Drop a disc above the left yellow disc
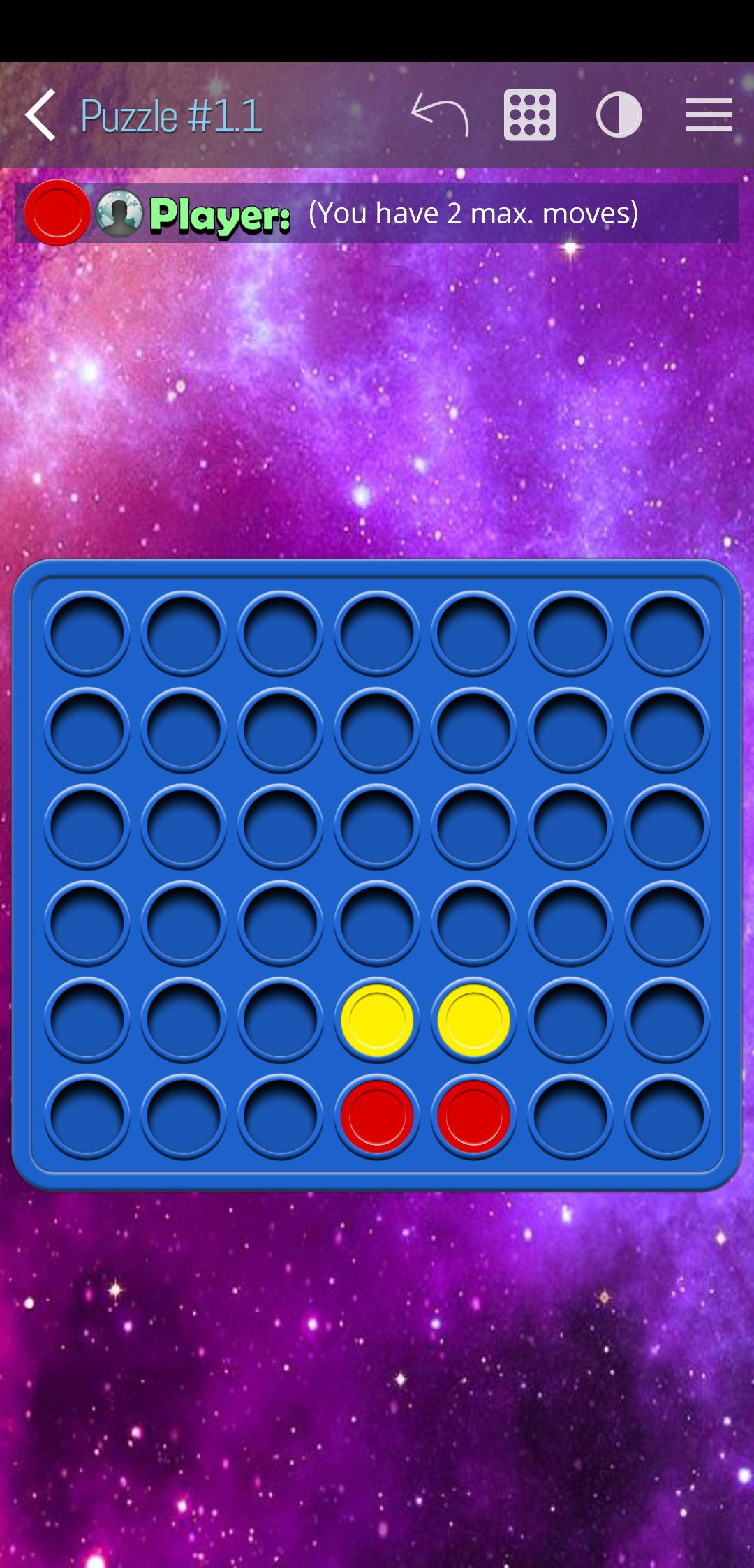This screenshot has width=754, height=1568. [377, 922]
